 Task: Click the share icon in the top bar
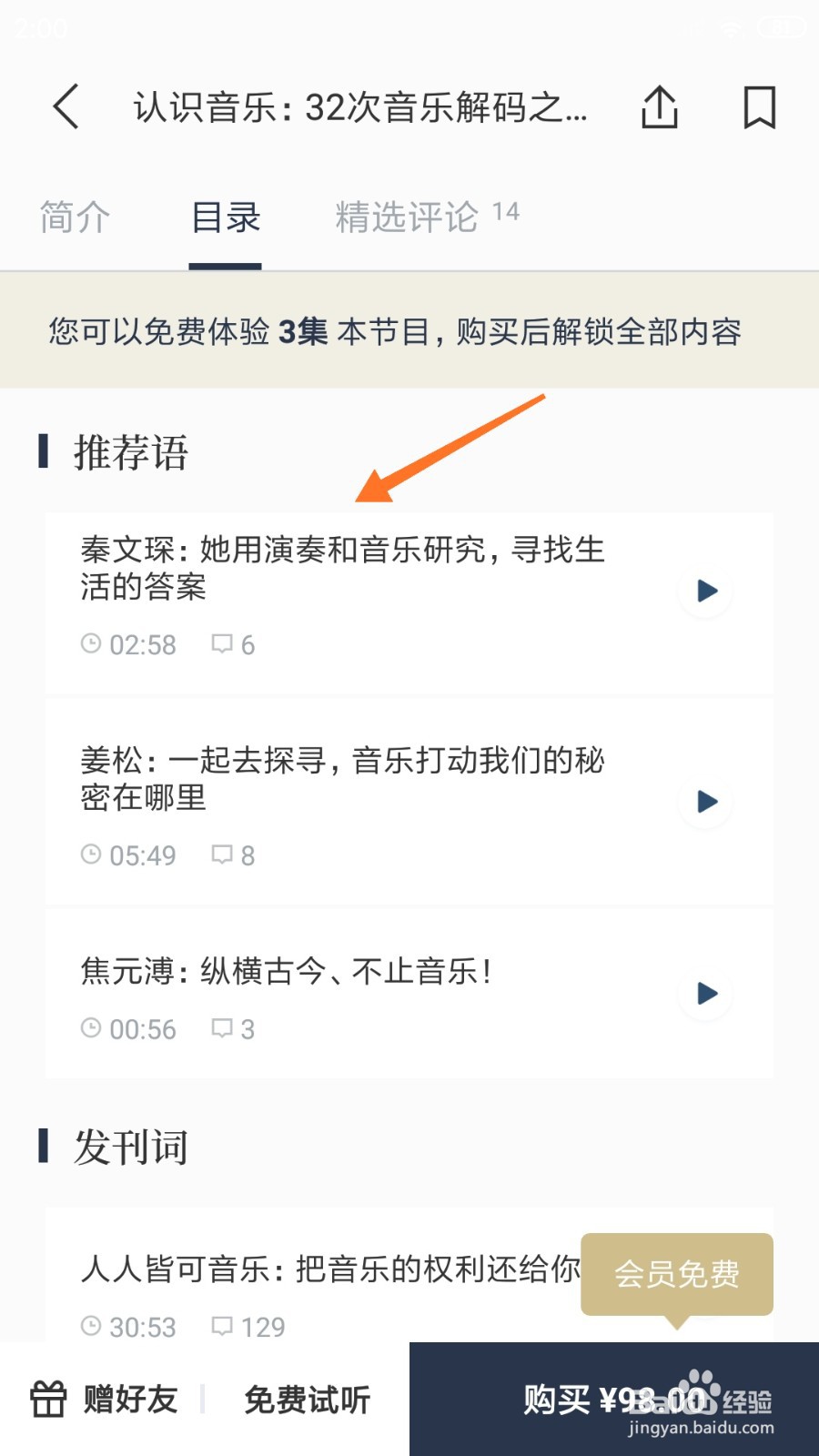click(x=660, y=106)
